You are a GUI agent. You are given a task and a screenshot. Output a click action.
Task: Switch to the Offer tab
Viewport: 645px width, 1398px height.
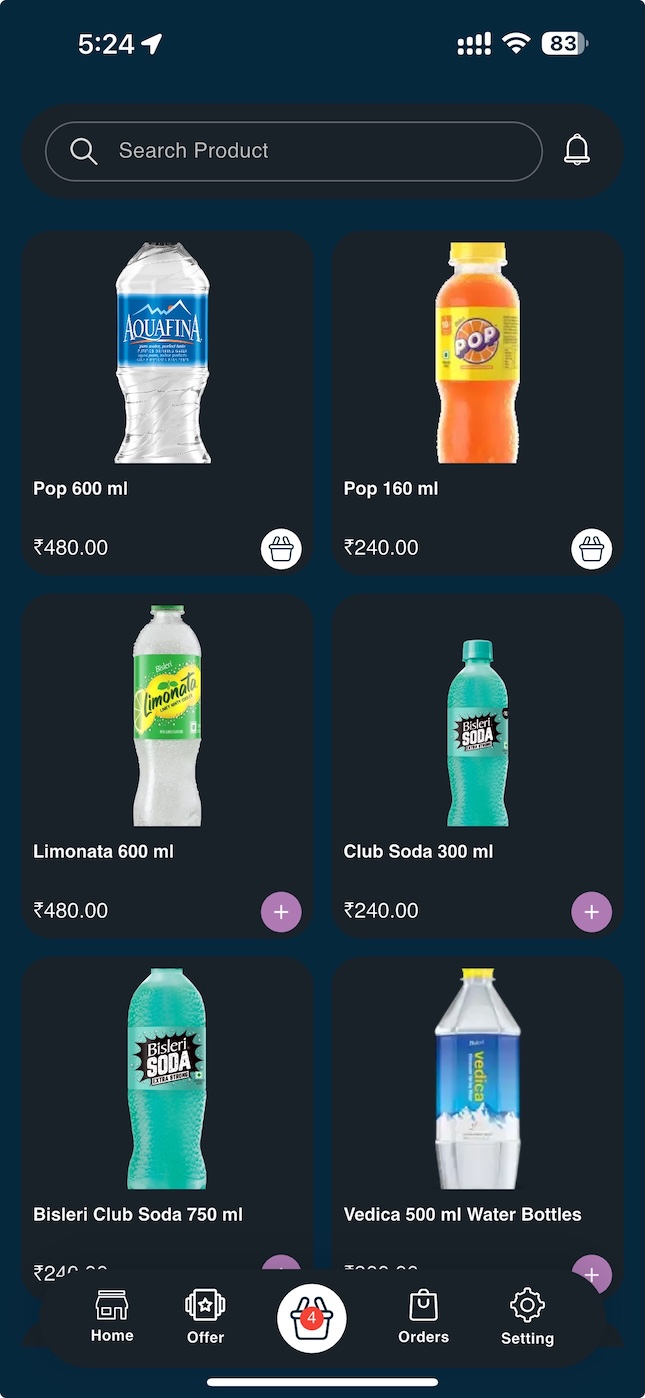[x=205, y=1317]
